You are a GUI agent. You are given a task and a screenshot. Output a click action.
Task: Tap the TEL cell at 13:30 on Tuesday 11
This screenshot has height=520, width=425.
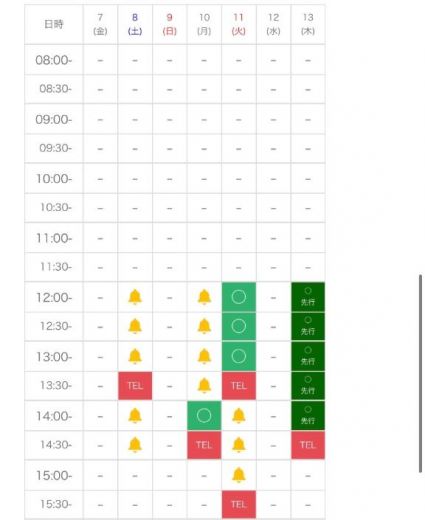click(239, 386)
